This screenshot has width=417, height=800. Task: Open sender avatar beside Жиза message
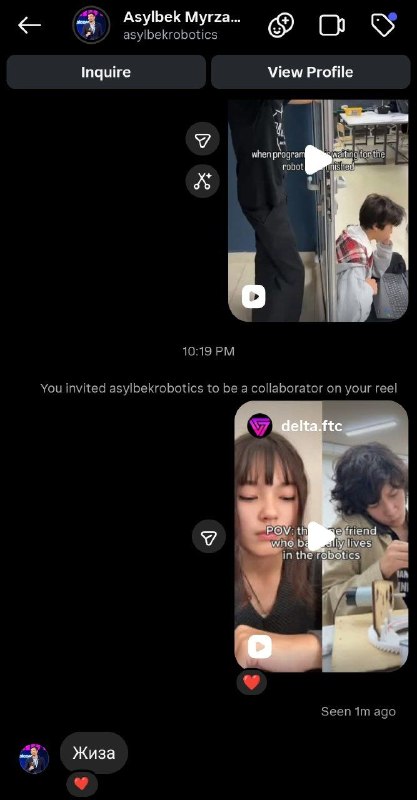point(34,758)
